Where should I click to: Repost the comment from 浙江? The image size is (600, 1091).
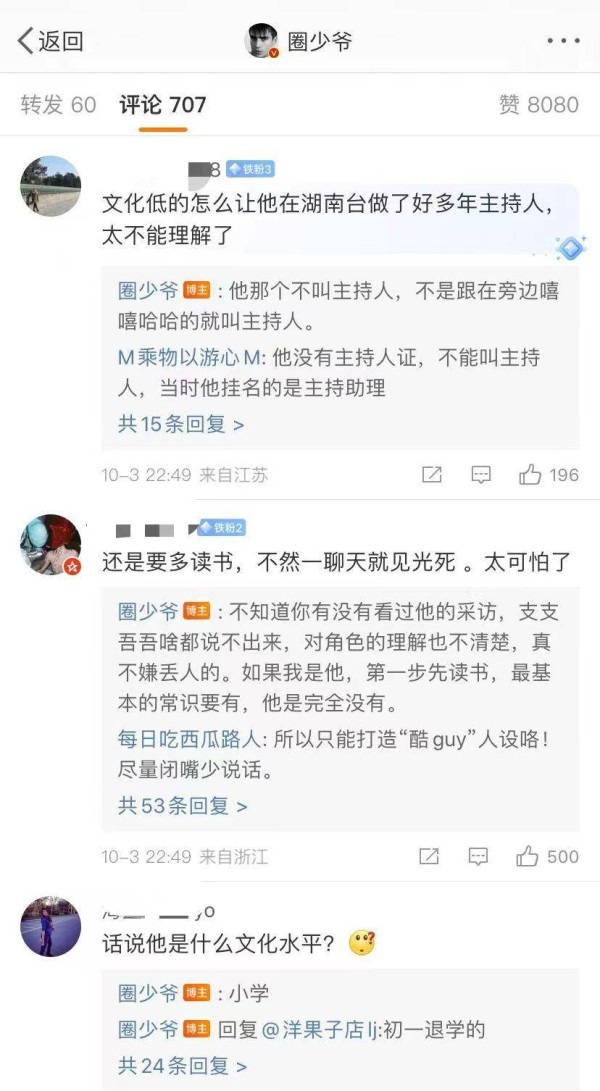pyautogui.click(x=429, y=857)
